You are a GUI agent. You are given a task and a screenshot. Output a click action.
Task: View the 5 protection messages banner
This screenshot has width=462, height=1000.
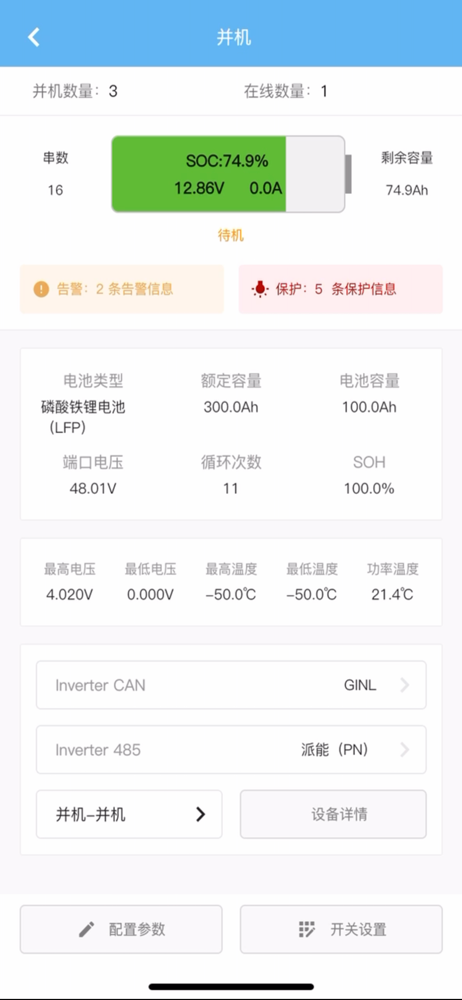tap(340, 289)
